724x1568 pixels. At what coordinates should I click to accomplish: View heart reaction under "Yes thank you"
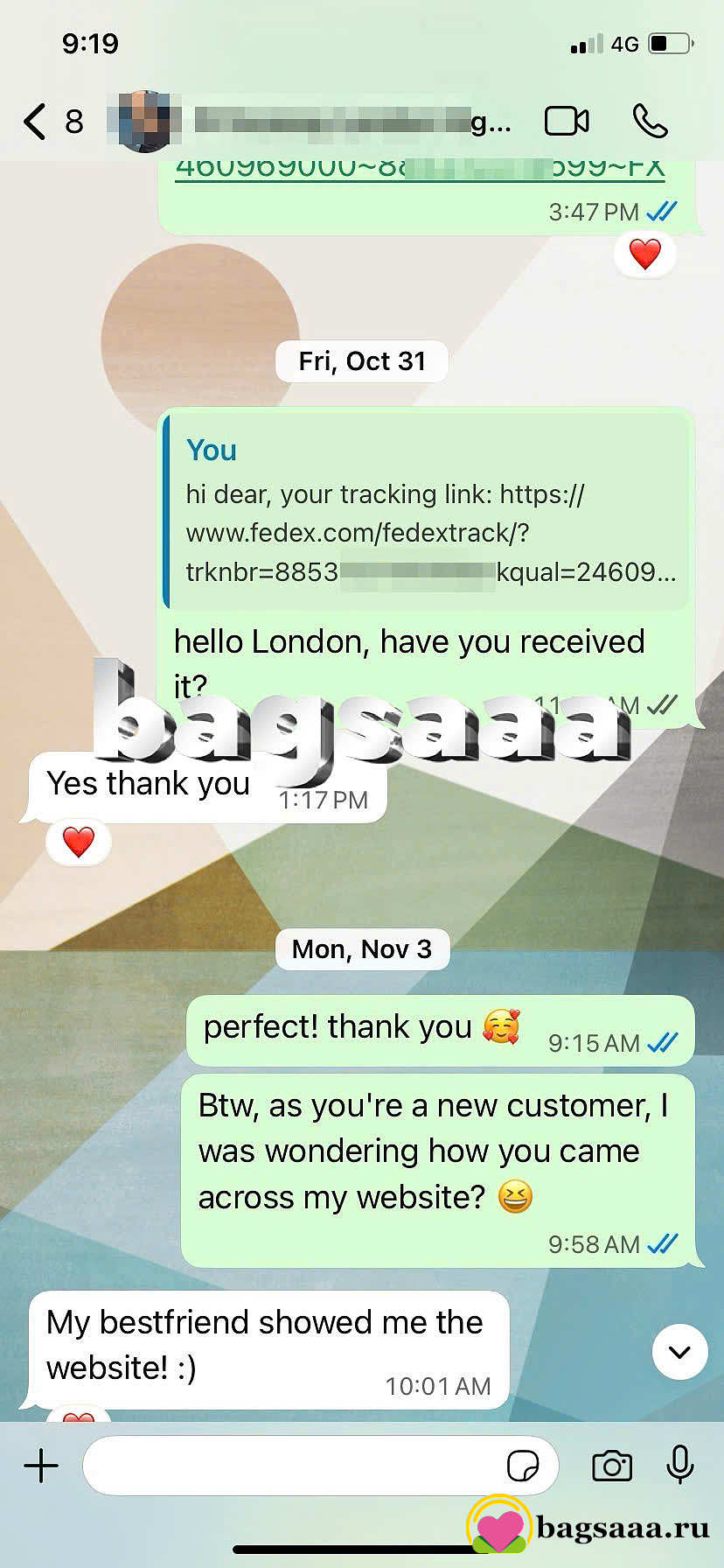click(x=79, y=842)
